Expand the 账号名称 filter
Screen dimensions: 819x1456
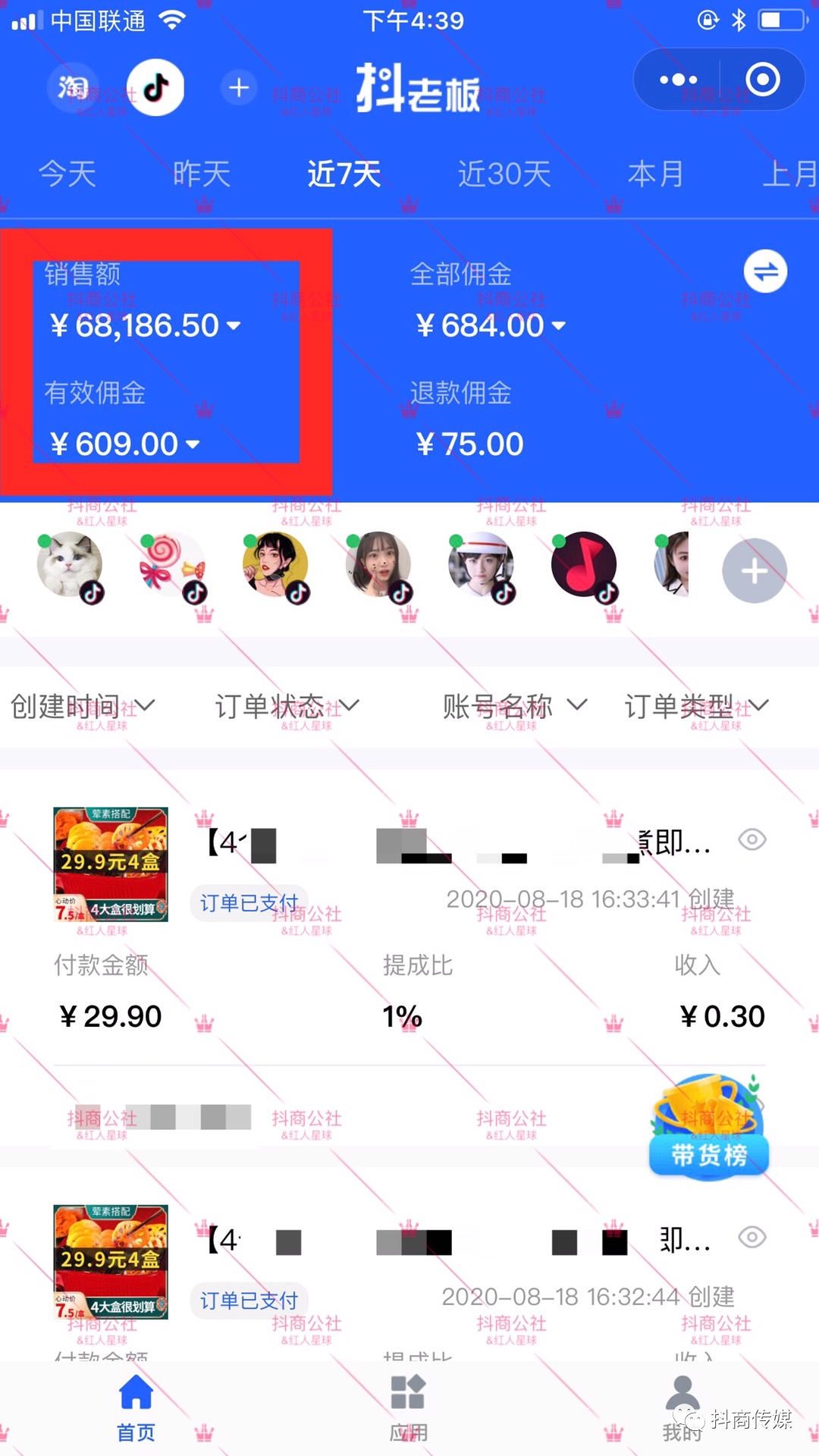point(514,706)
